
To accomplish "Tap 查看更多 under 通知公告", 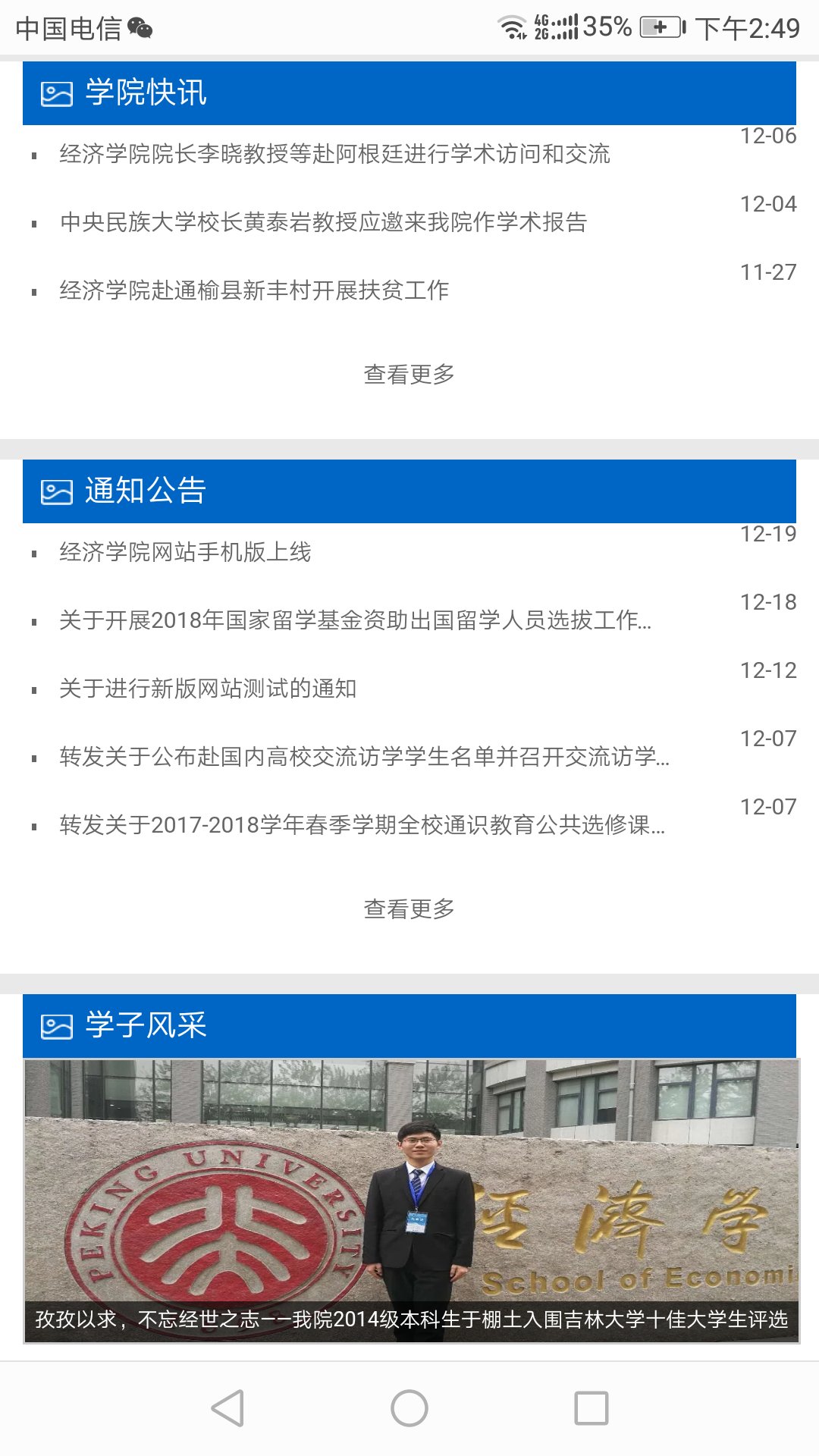I will tap(409, 908).
